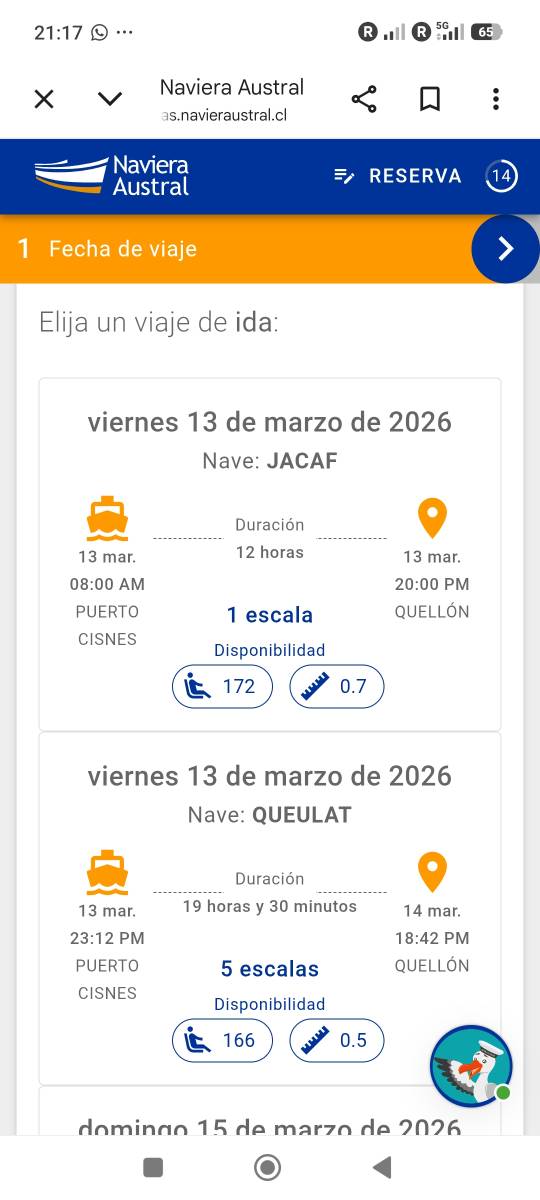Choose the QUEULAT trip departing 23:12 PM
This screenshot has width=540, height=1200.
tap(270, 909)
